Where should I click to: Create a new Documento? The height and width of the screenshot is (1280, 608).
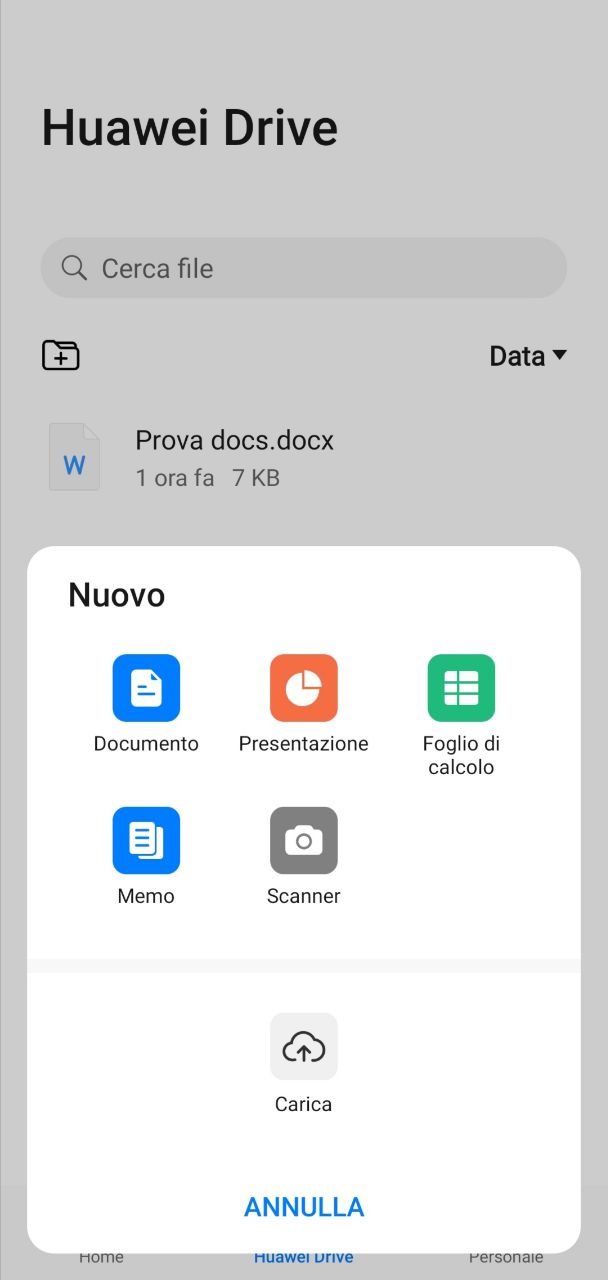tap(146, 688)
